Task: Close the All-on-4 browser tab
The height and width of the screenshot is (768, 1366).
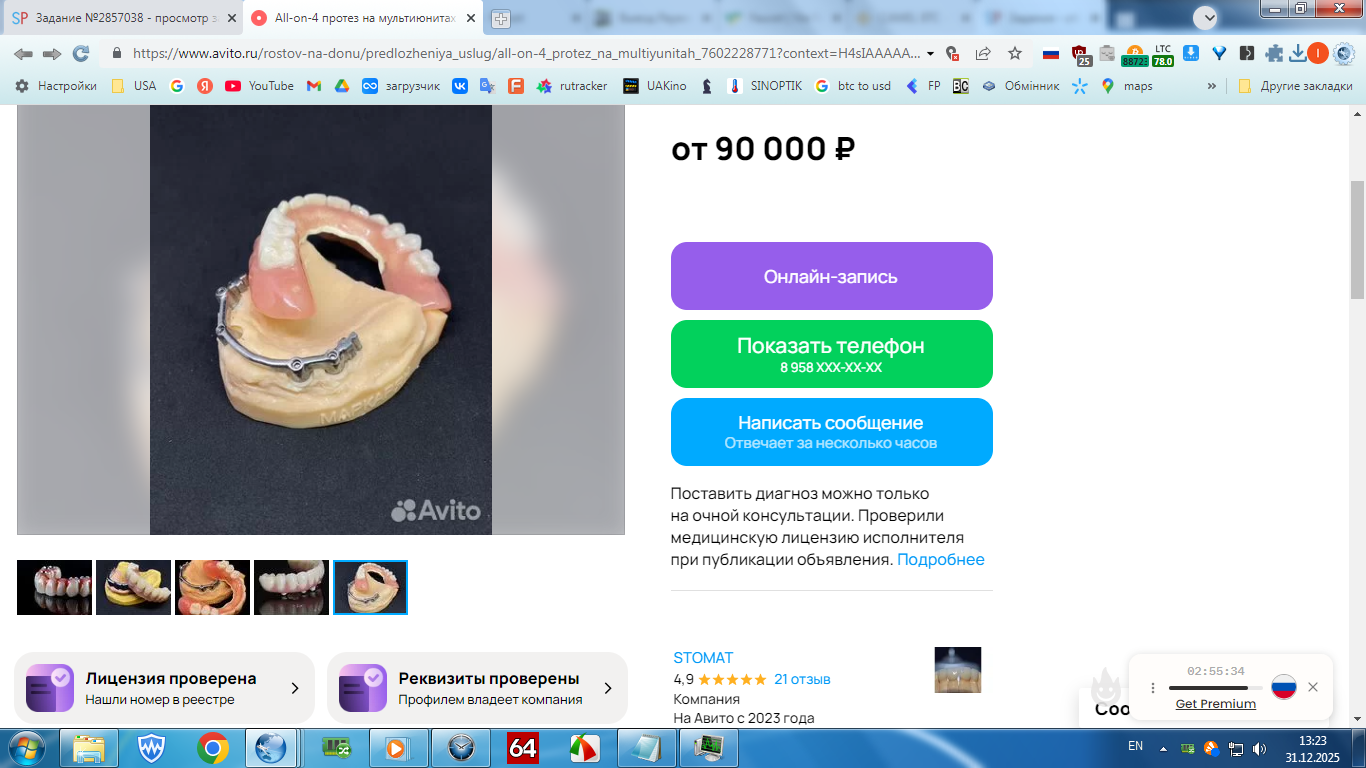Action: coord(471,18)
